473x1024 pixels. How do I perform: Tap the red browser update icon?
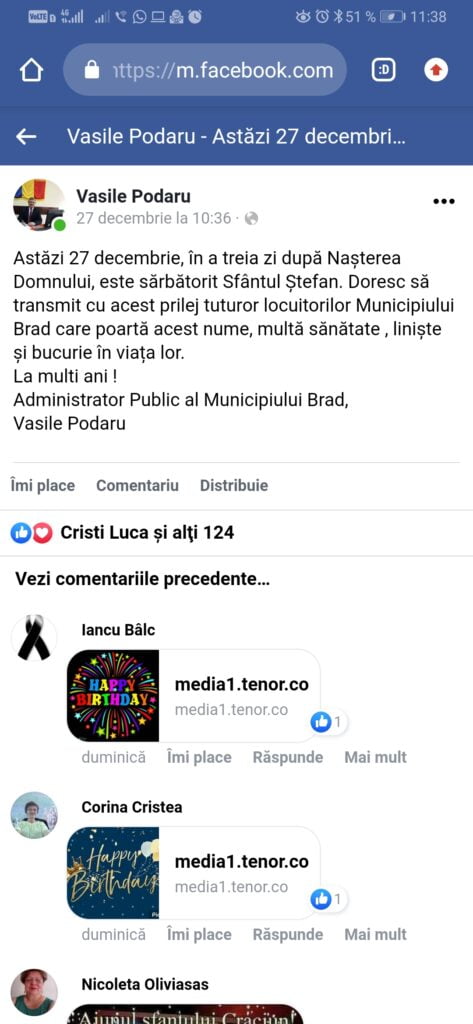436,70
